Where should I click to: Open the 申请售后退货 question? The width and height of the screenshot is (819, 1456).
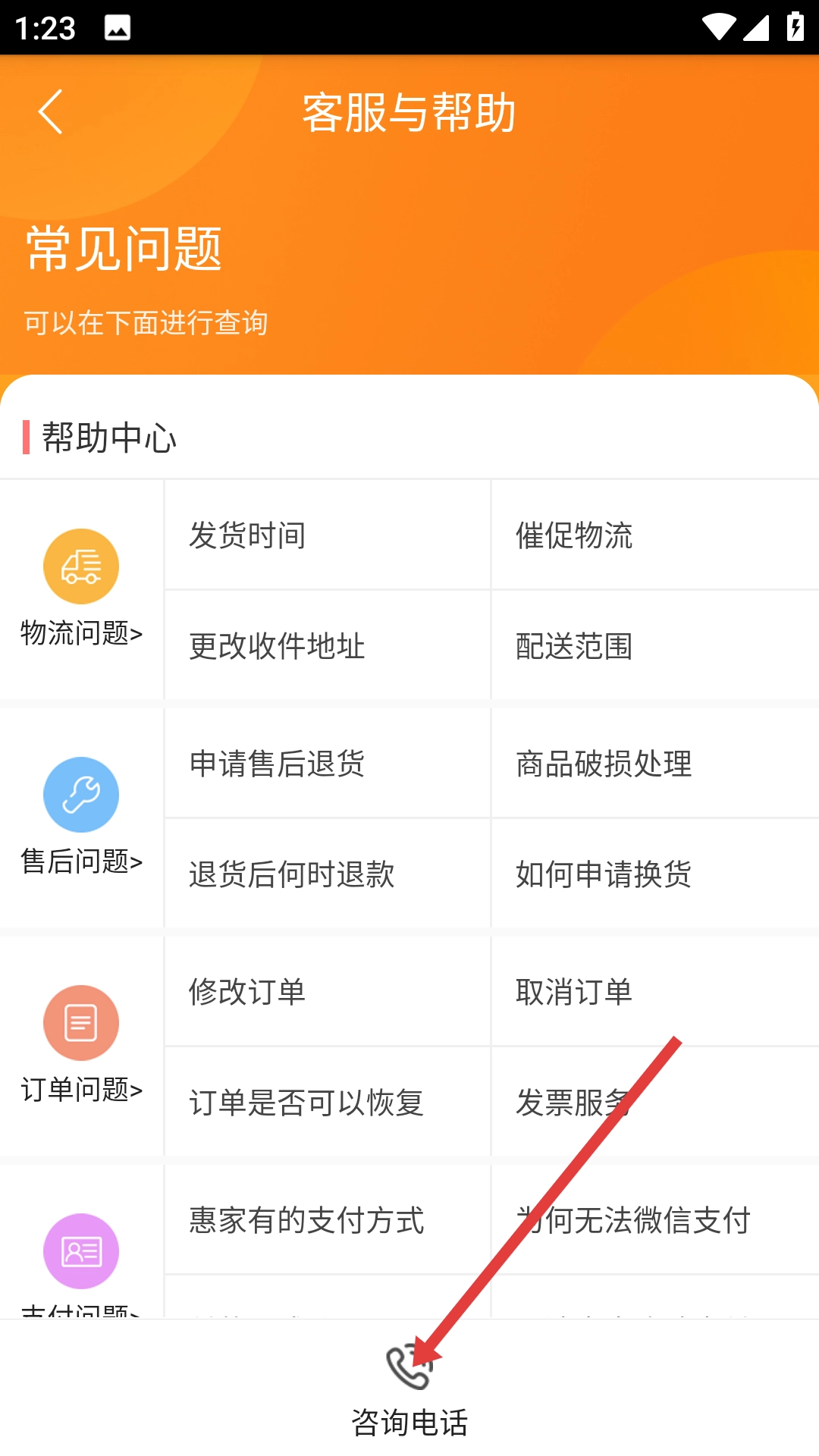327,764
